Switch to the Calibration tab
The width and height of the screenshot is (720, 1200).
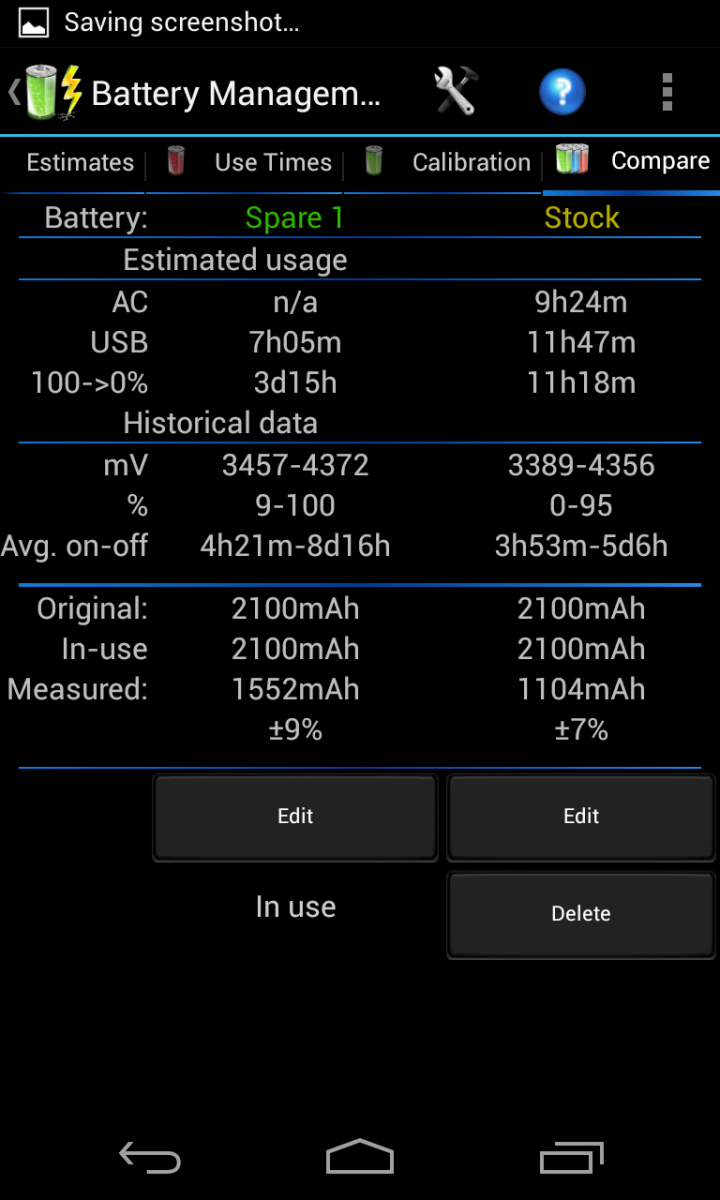tap(444, 163)
